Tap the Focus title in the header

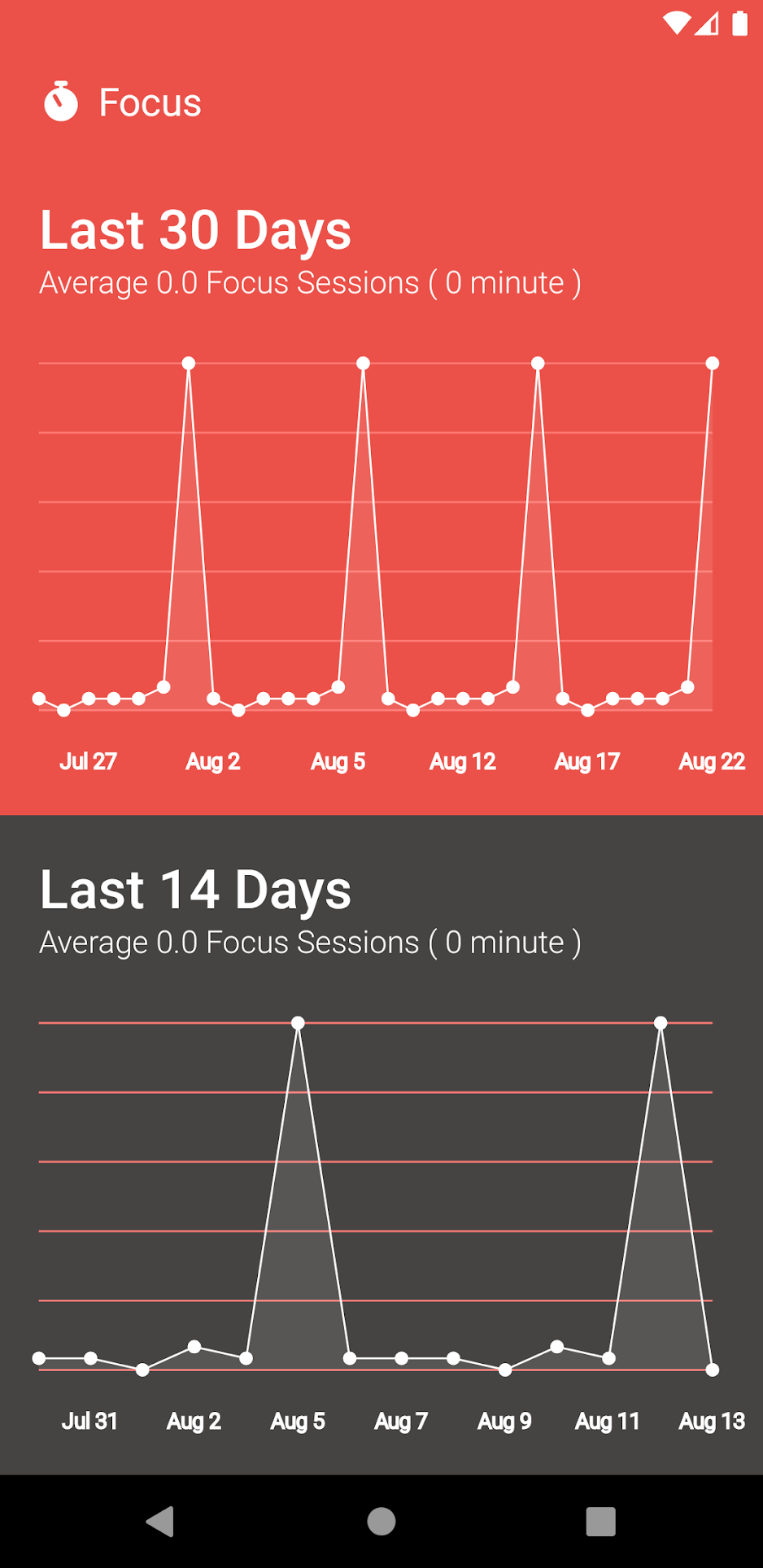150,102
